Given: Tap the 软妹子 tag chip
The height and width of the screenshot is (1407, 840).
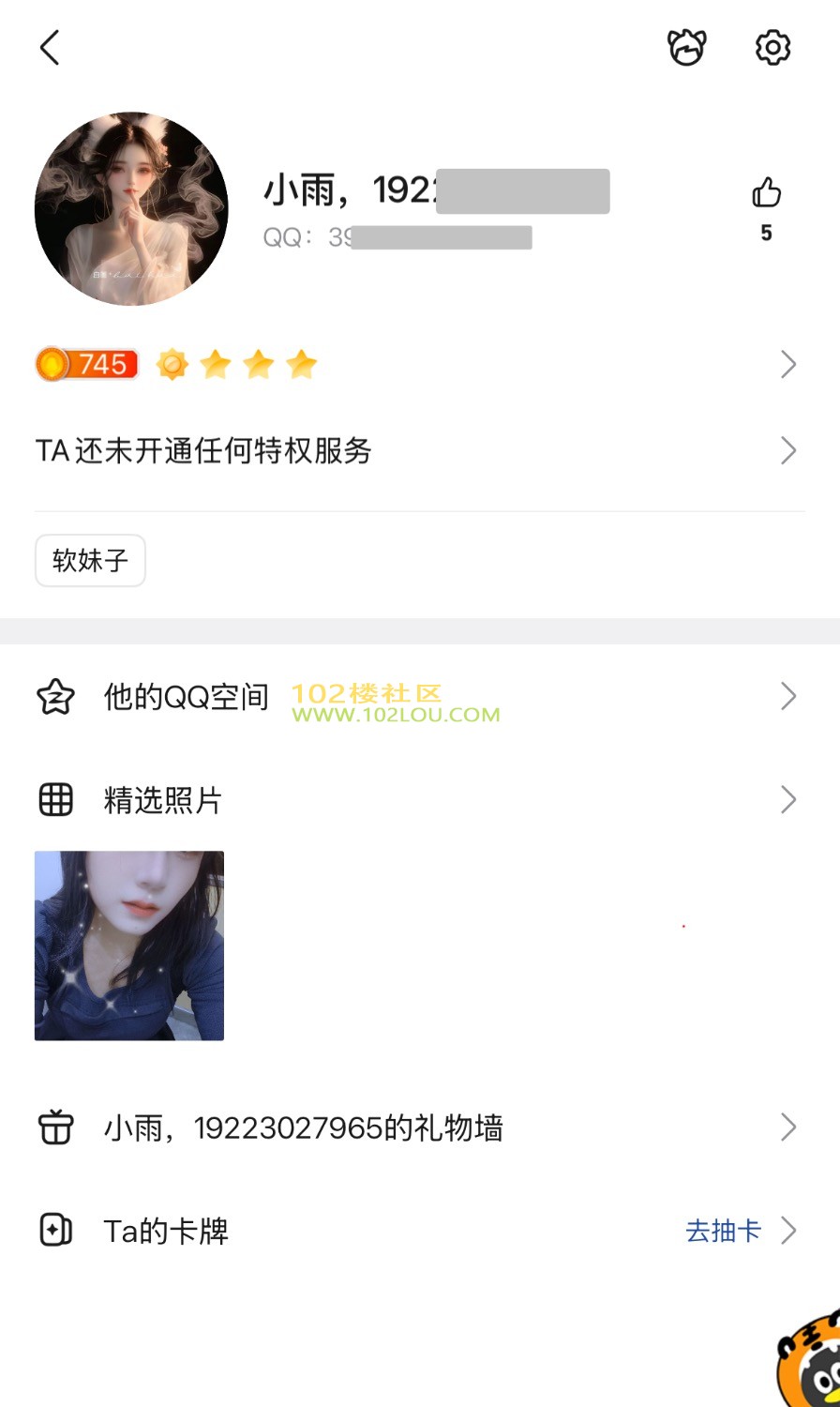Looking at the screenshot, I should click(x=90, y=561).
